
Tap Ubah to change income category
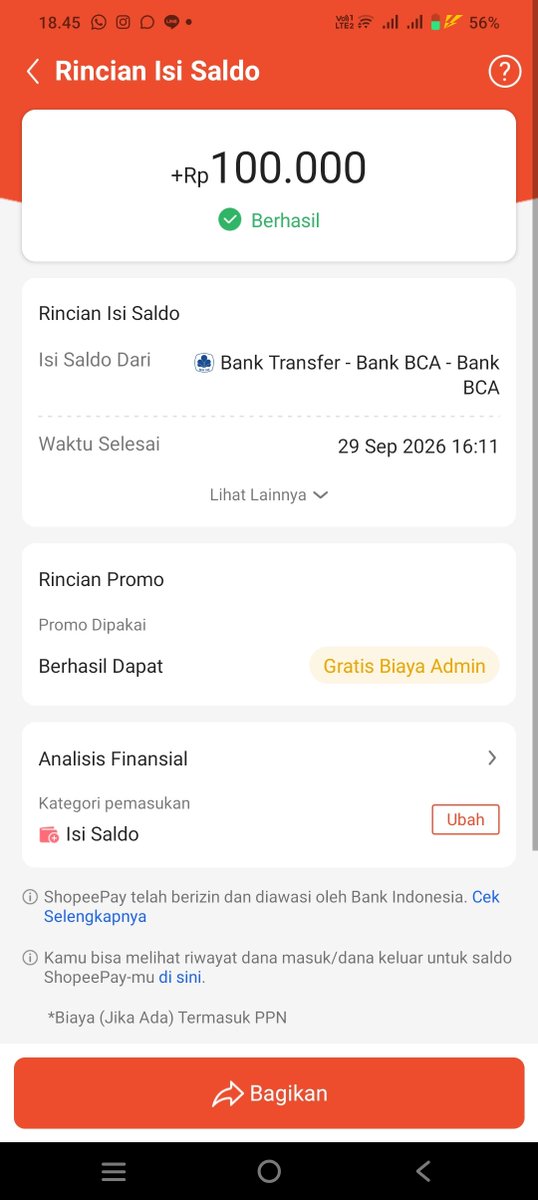[x=466, y=820]
